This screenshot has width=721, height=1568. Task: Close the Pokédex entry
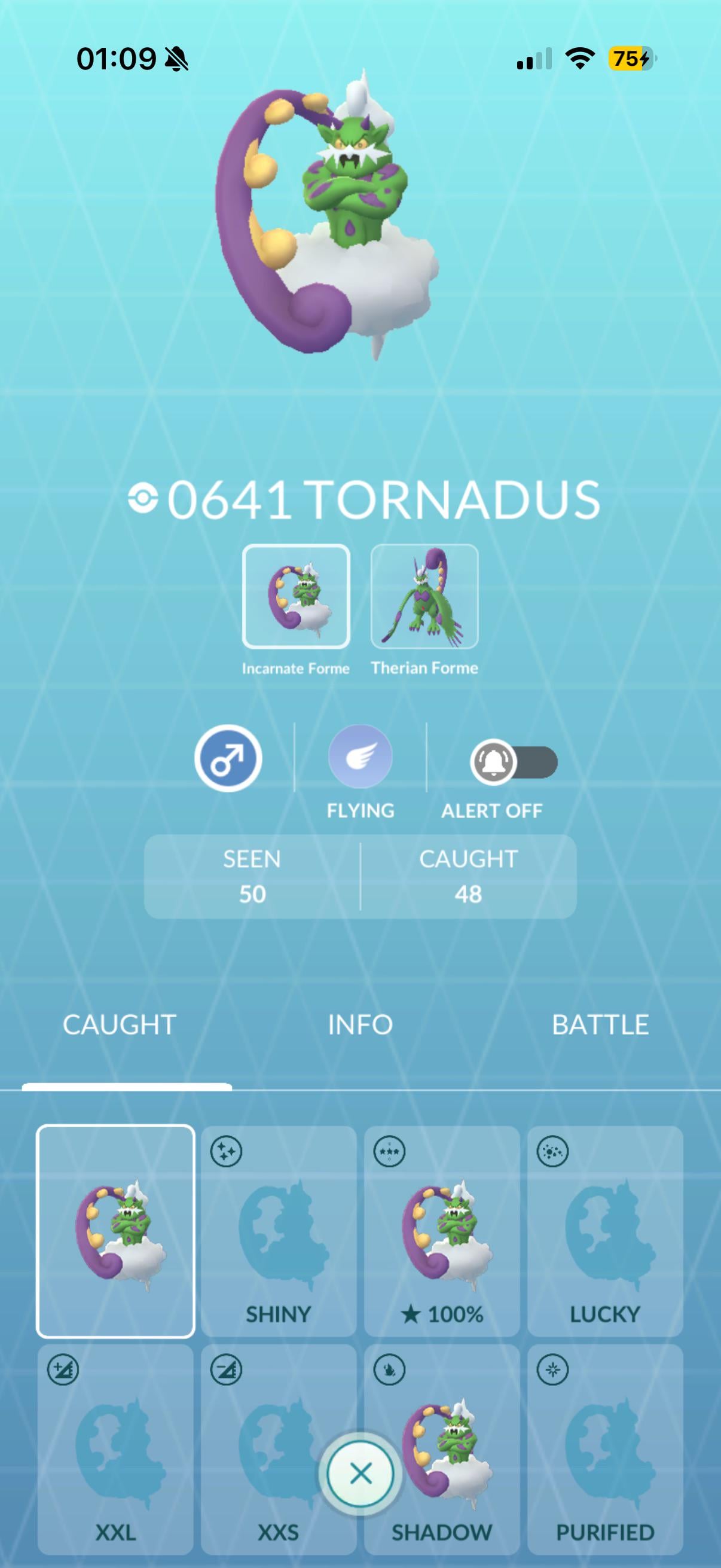click(360, 1474)
